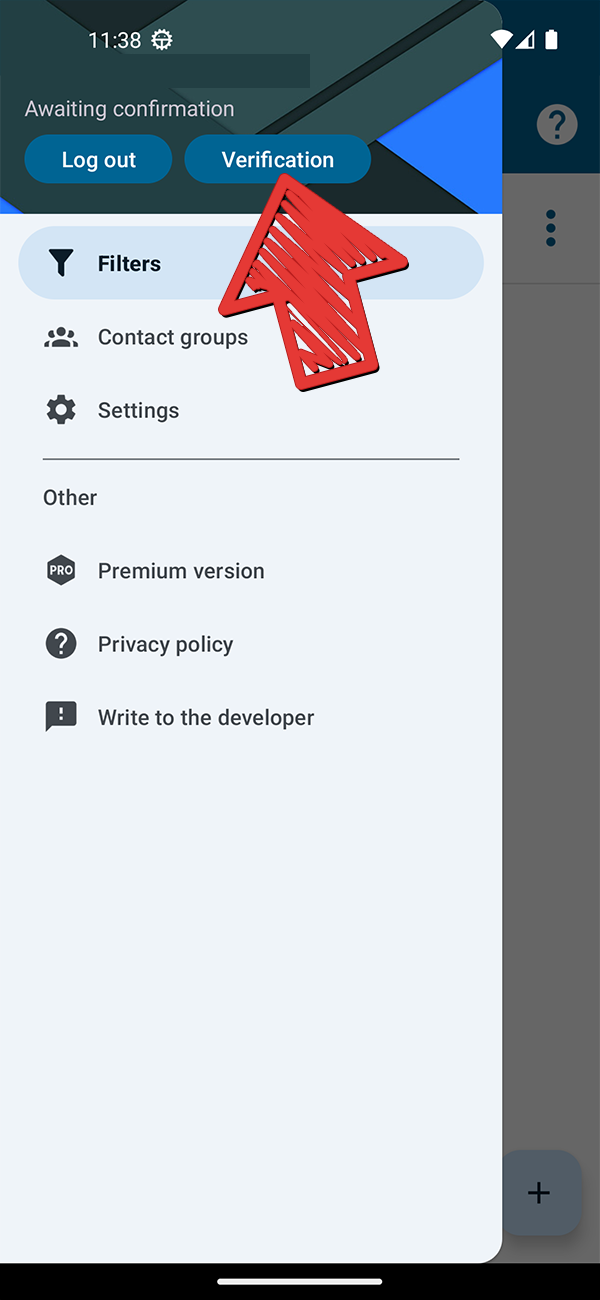Open the help question mark icon
600x1300 pixels.
click(x=557, y=125)
